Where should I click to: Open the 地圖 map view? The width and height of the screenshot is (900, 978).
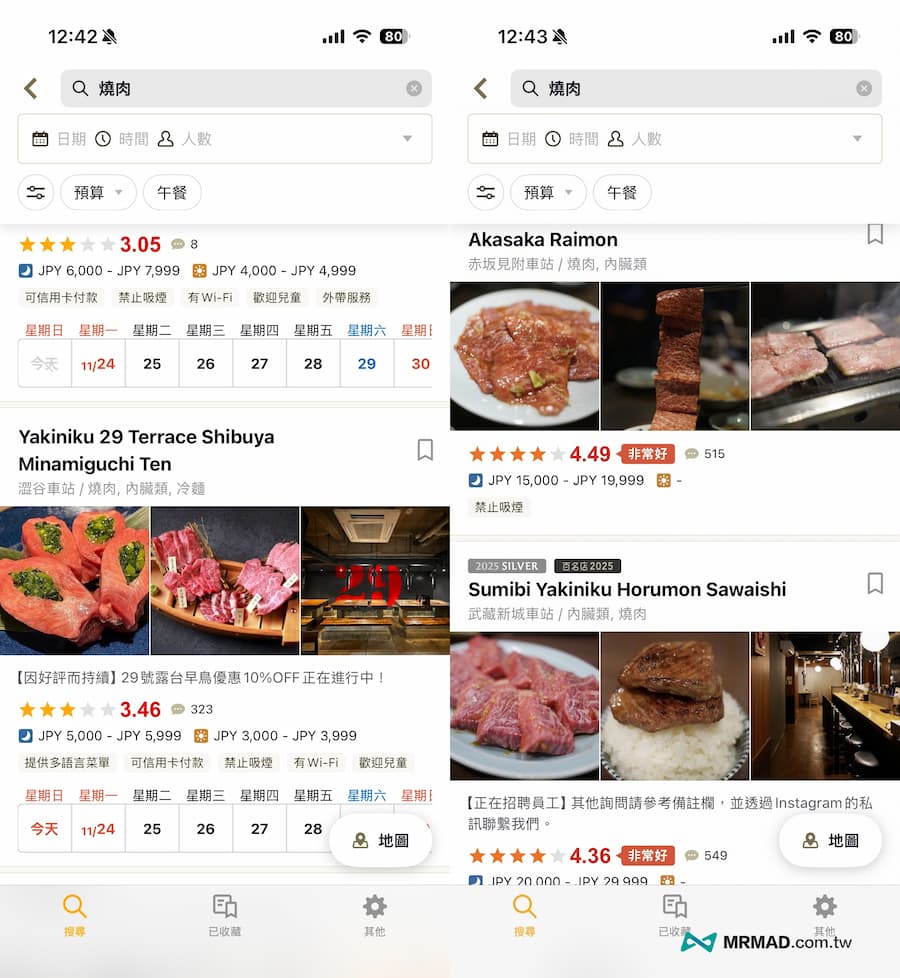click(x=381, y=840)
